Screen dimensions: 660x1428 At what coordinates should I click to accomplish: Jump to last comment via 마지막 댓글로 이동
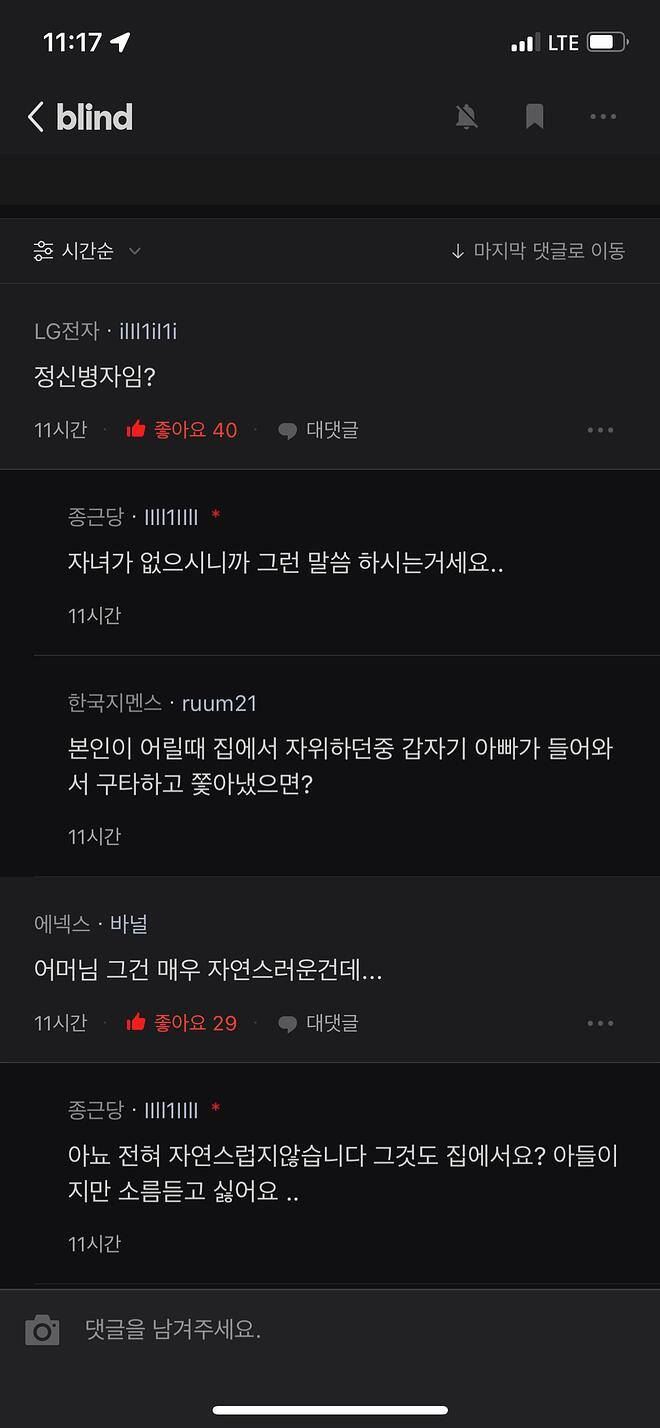[538, 251]
